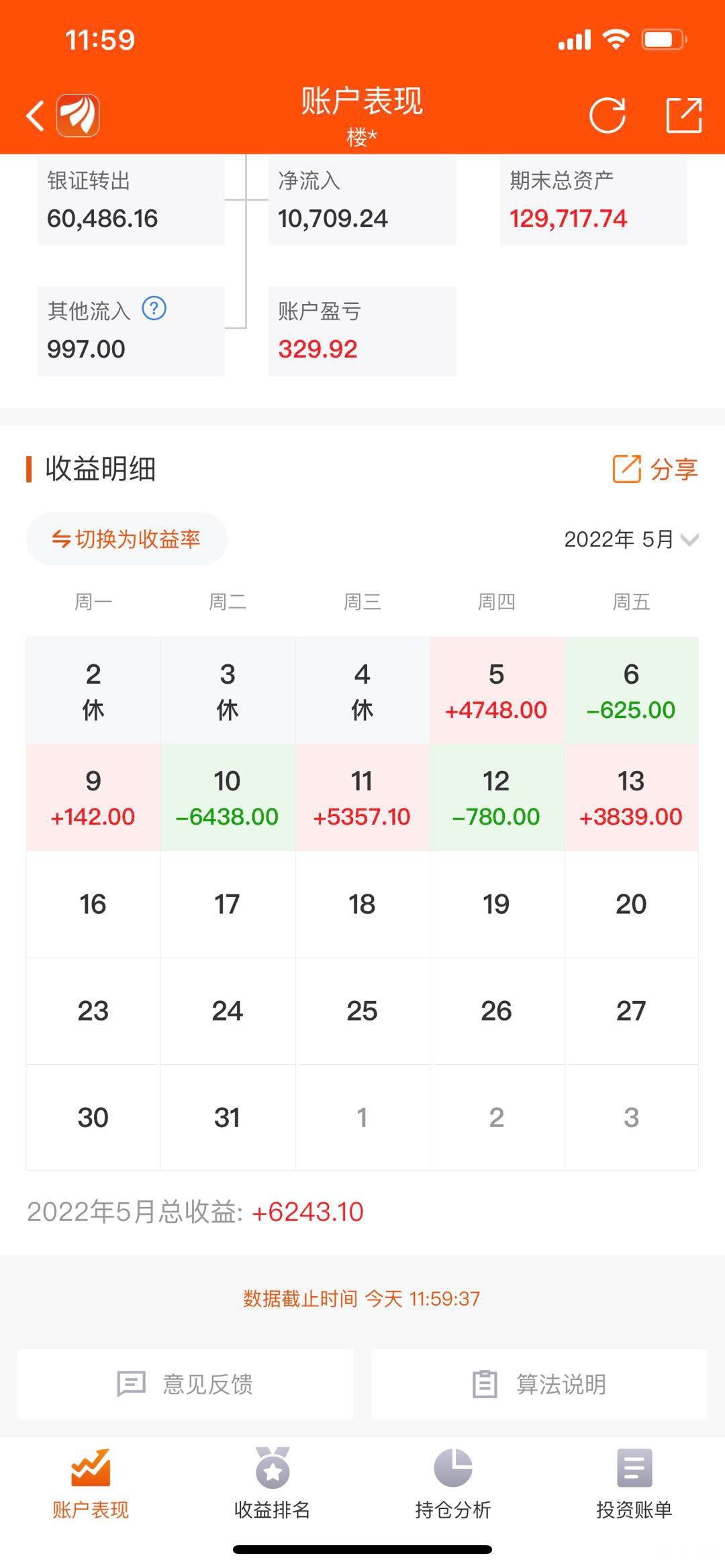The image size is (725, 1568).
Task: Select May 10 with -6438.00
Action: point(228,797)
